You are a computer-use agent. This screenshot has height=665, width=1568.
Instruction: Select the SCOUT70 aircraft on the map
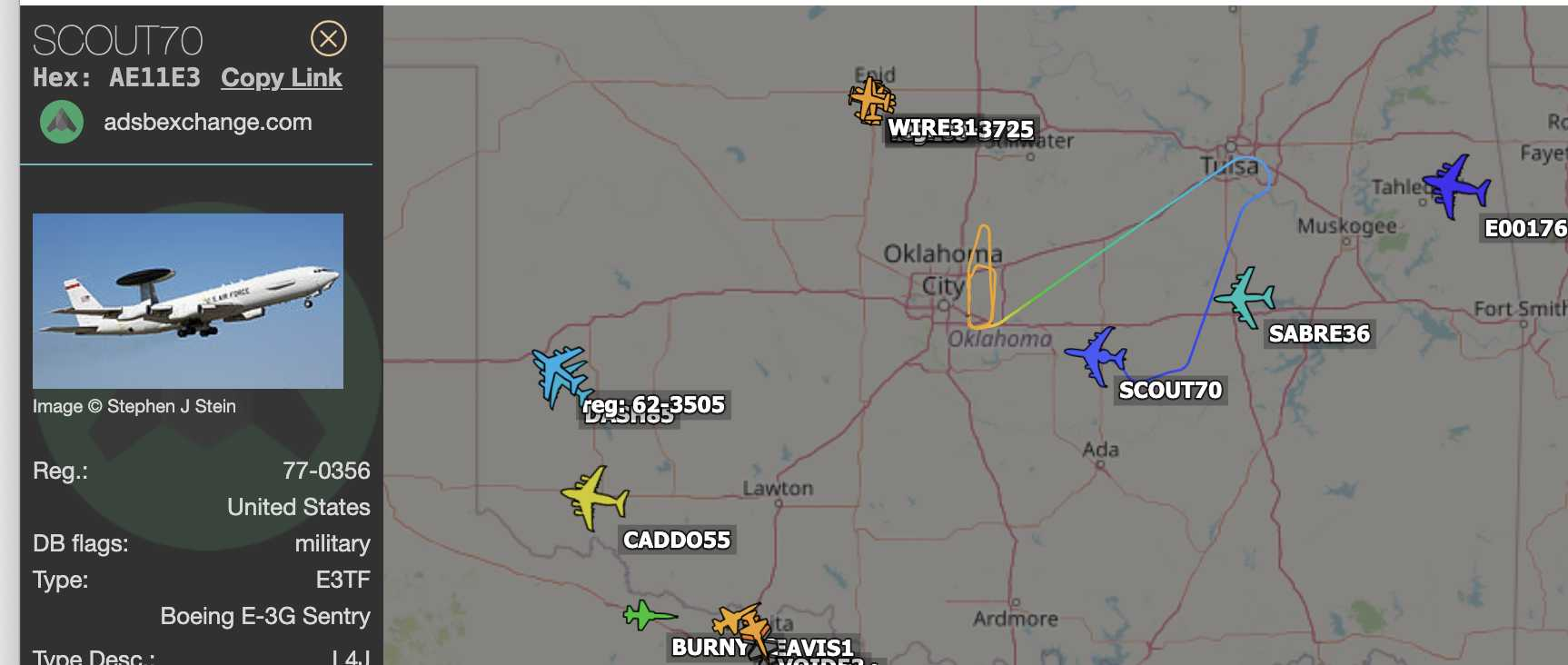pos(1097,355)
